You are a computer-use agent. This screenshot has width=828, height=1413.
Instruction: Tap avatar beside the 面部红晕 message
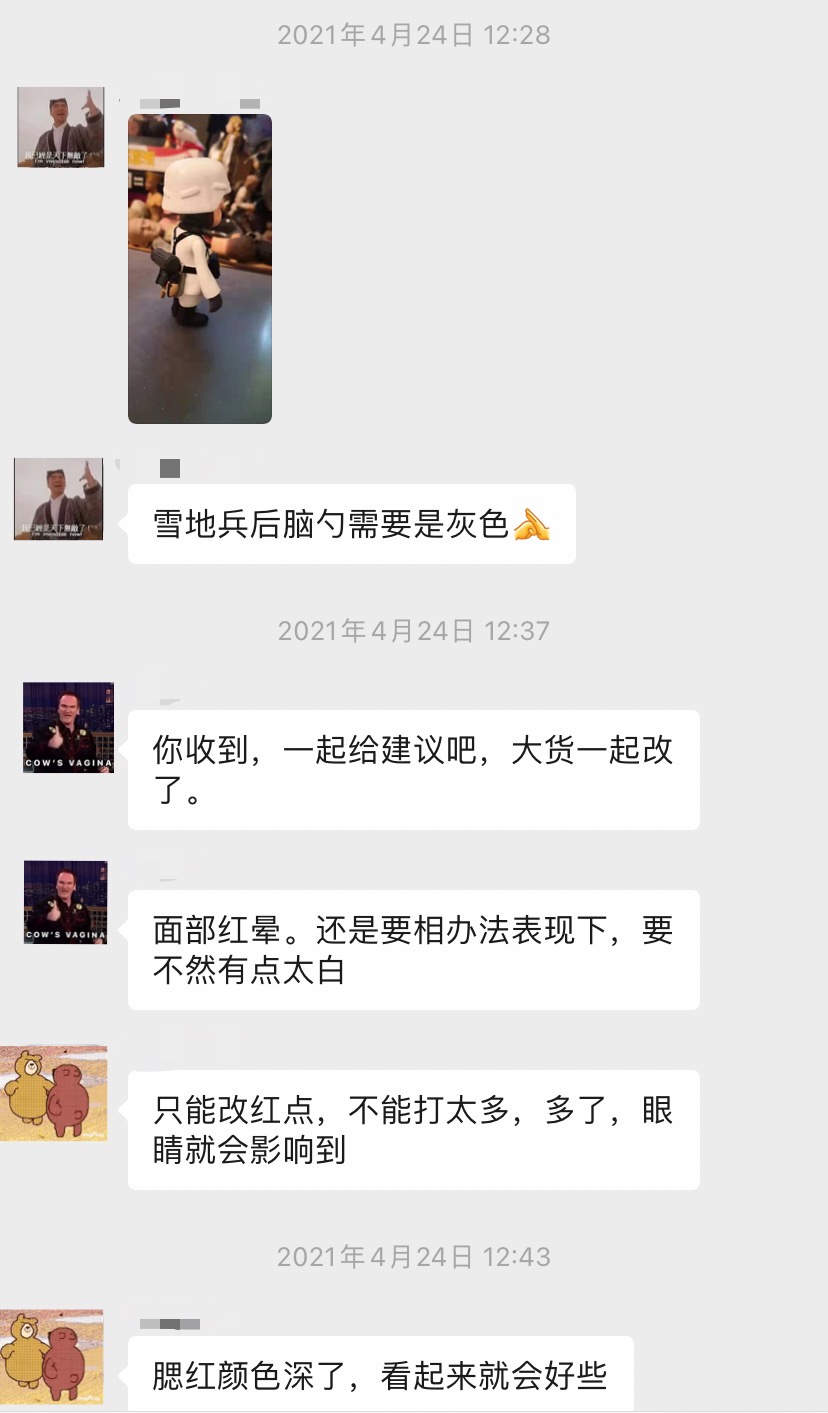point(66,902)
